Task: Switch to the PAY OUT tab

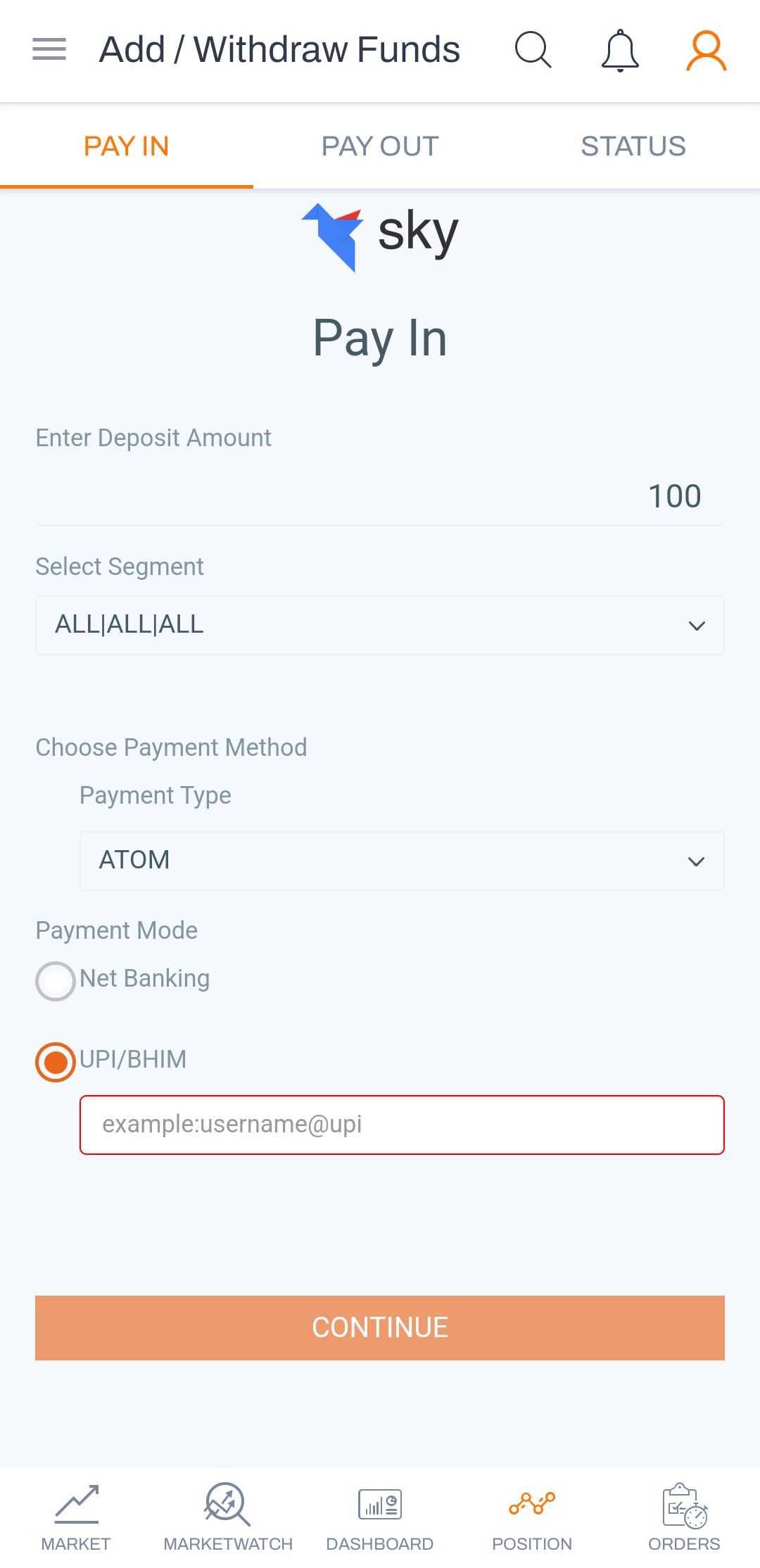Action: point(380,146)
